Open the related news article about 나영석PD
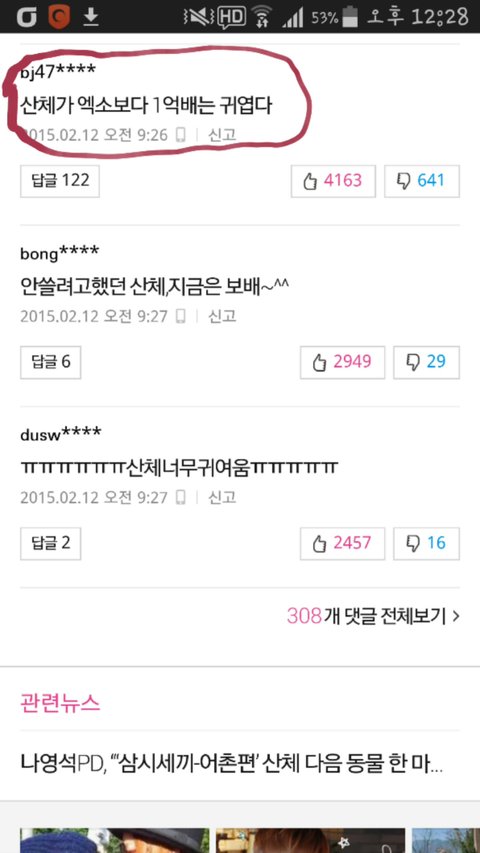The height and width of the screenshot is (853, 480). pyautogui.click(x=231, y=764)
